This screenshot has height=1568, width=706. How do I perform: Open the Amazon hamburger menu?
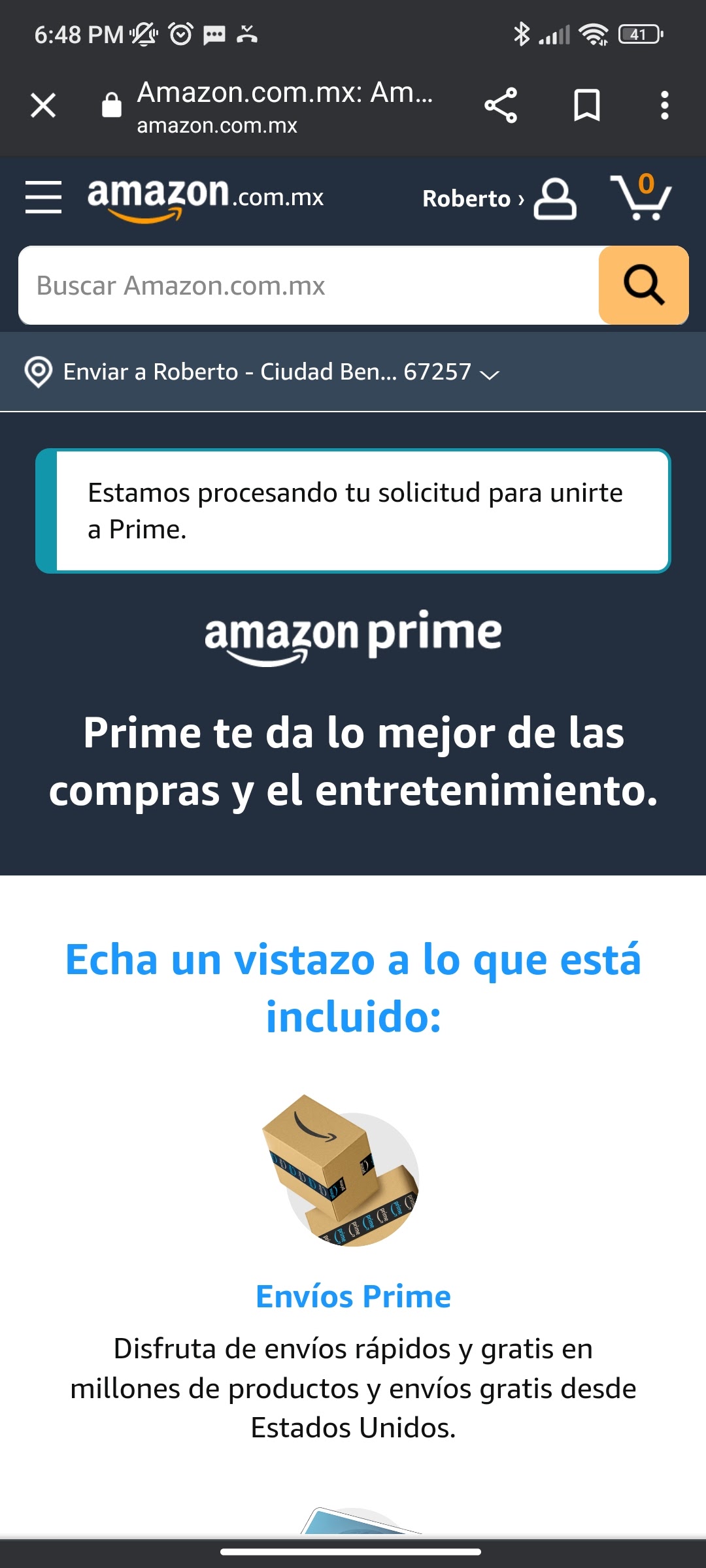43,197
